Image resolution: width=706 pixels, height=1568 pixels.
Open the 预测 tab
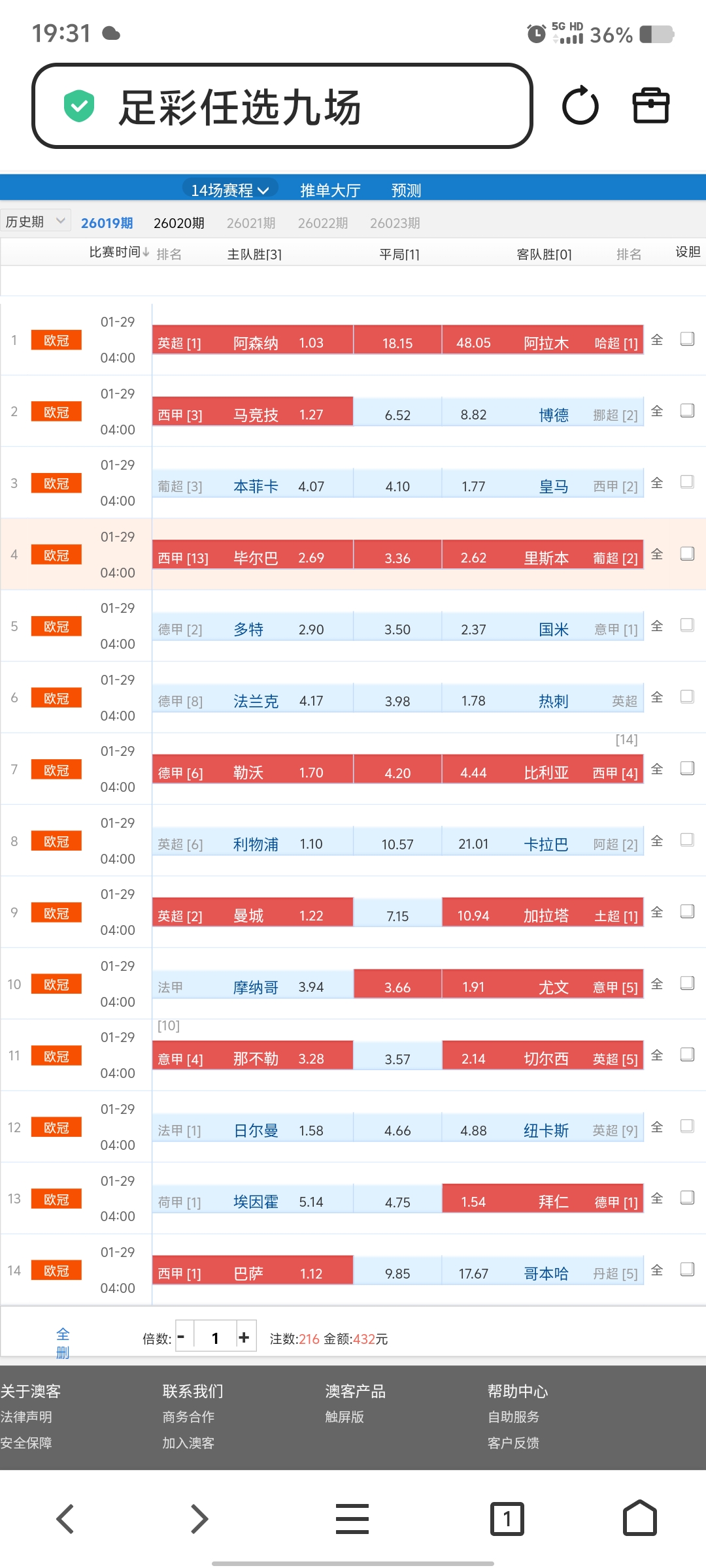[x=406, y=190]
